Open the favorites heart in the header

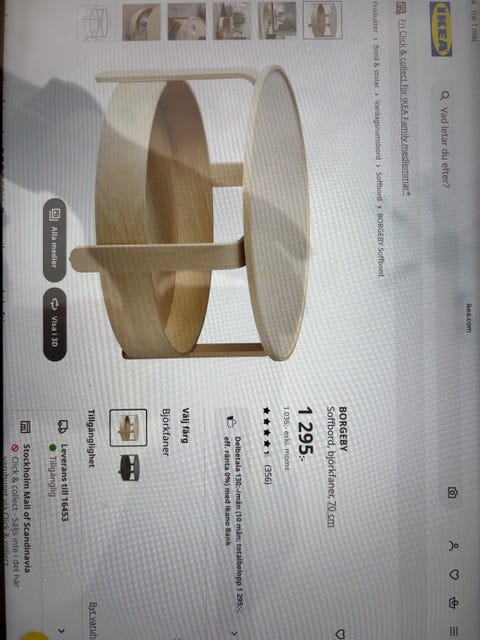pos(453,575)
